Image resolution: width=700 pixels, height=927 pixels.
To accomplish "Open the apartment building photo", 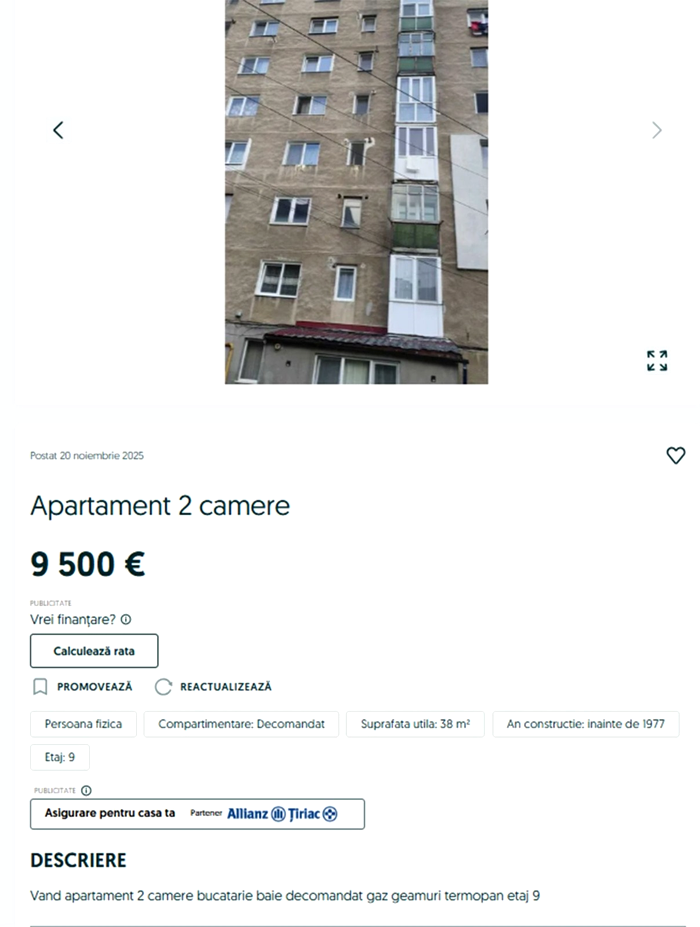I will pos(356,190).
